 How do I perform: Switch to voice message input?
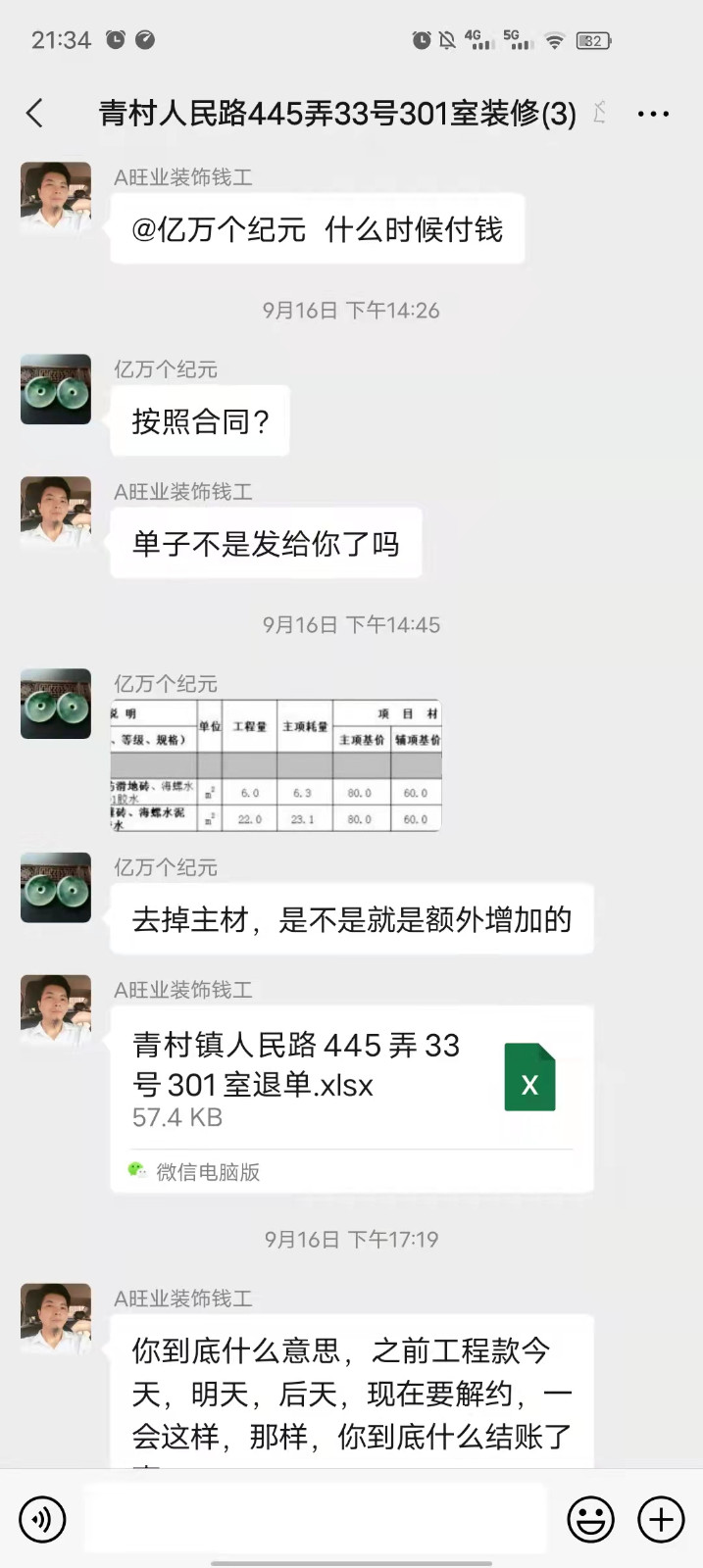42,1520
